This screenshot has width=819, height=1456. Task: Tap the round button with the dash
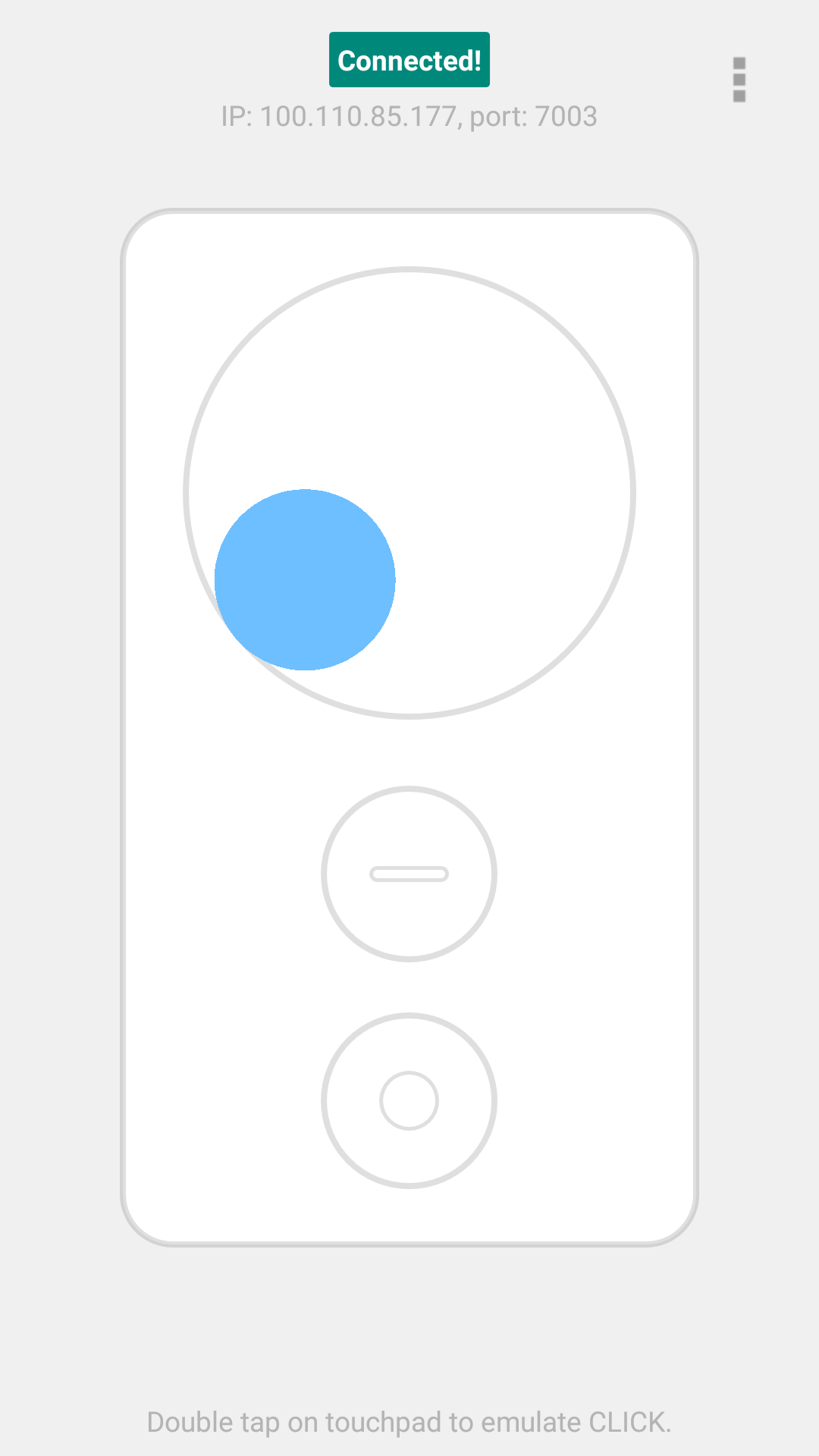coord(409,874)
